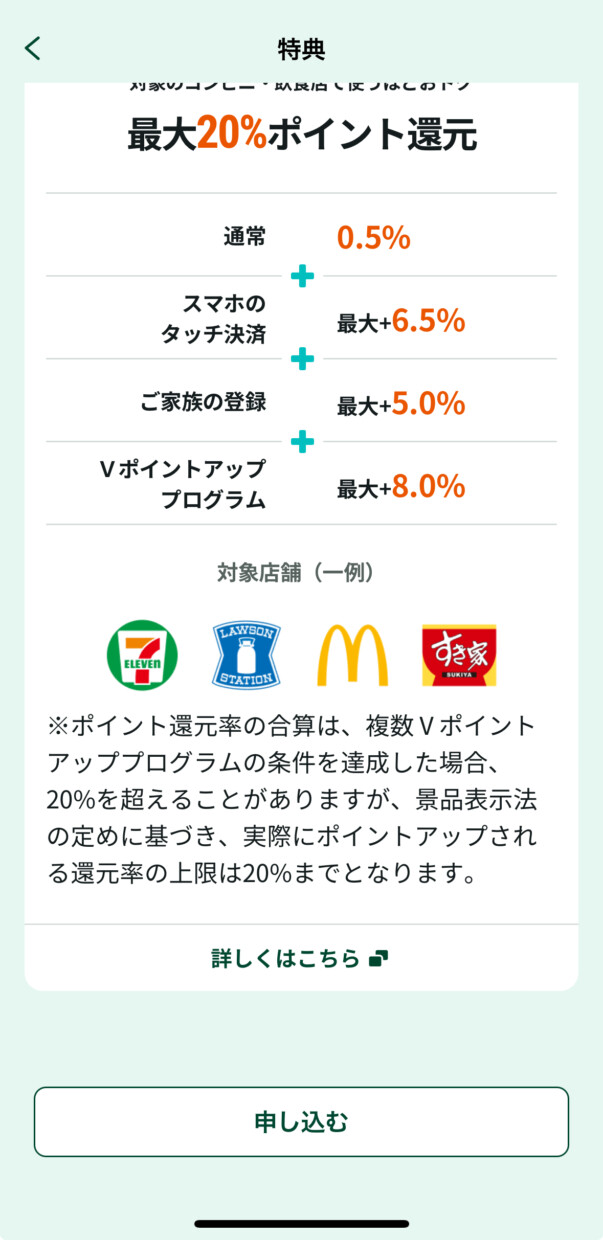
Task: Tap the 申し込む apply button
Action: [x=301, y=1122]
